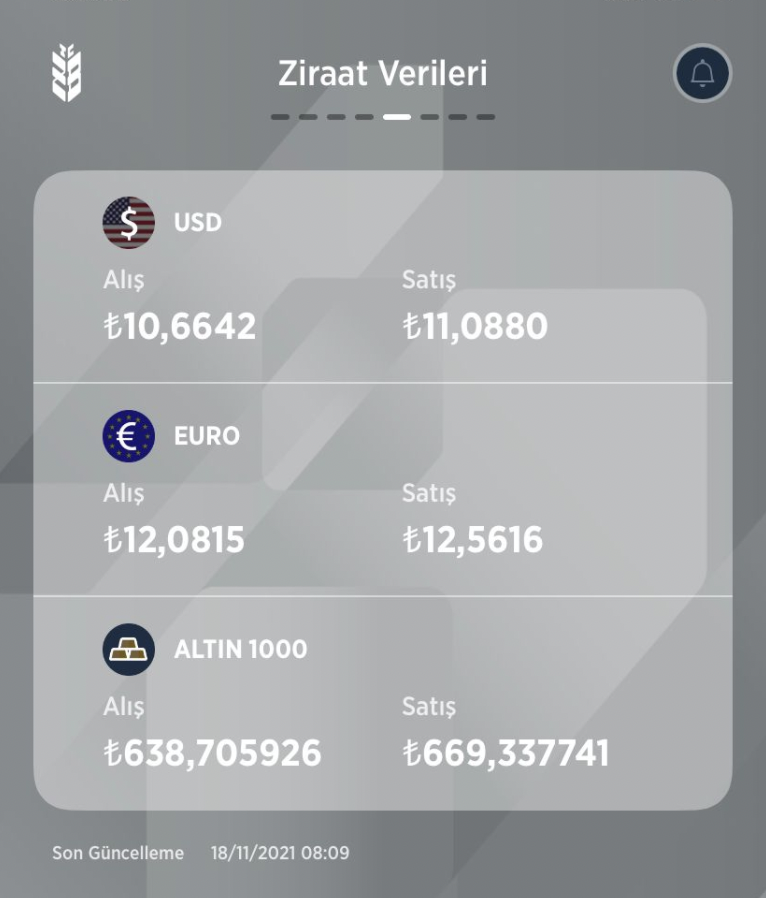766x898 pixels.
Task: Open the ALTIN 1000 gold rate row
Action: tap(382, 703)
